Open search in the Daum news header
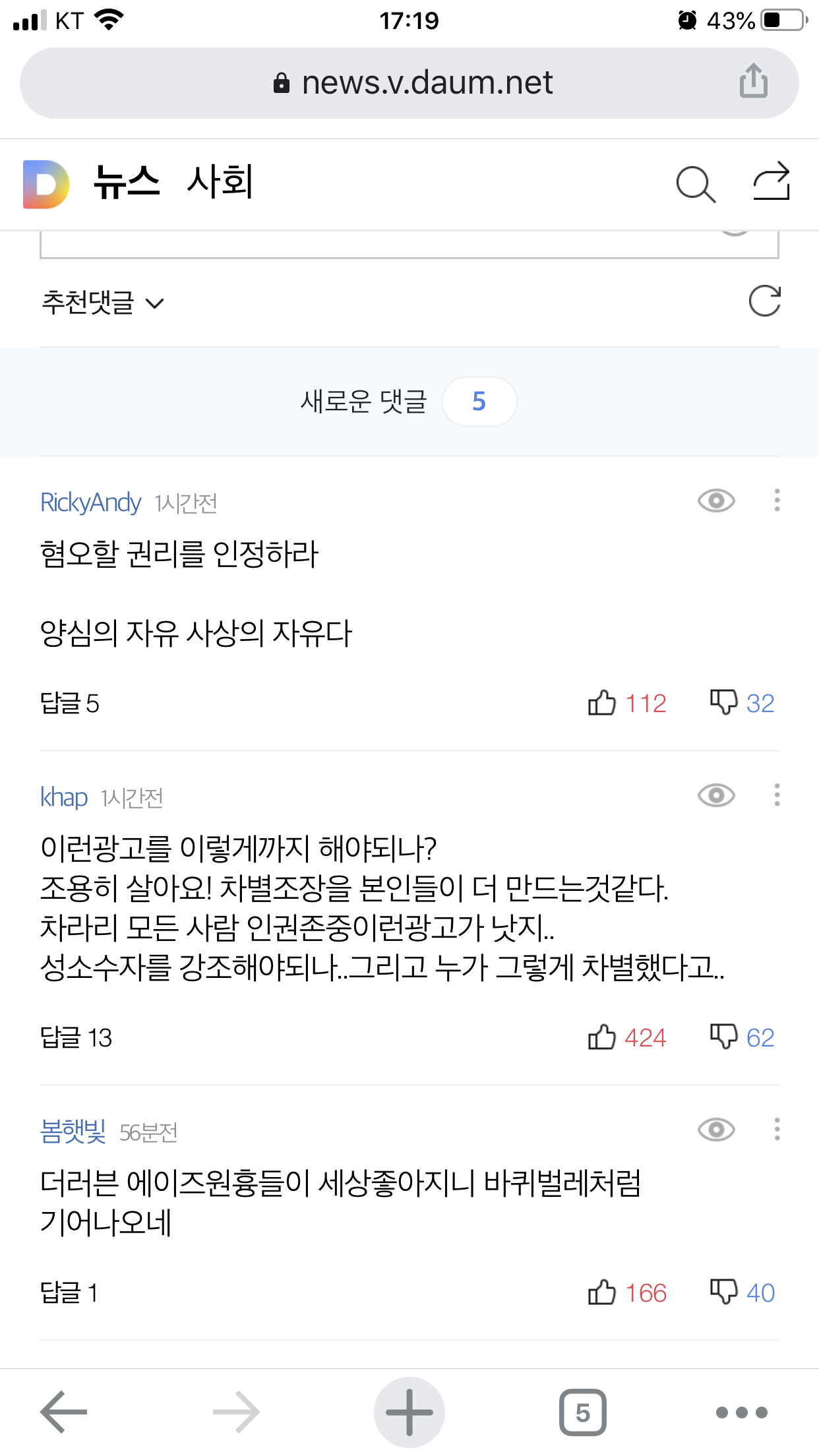 [x=695, y=184]
